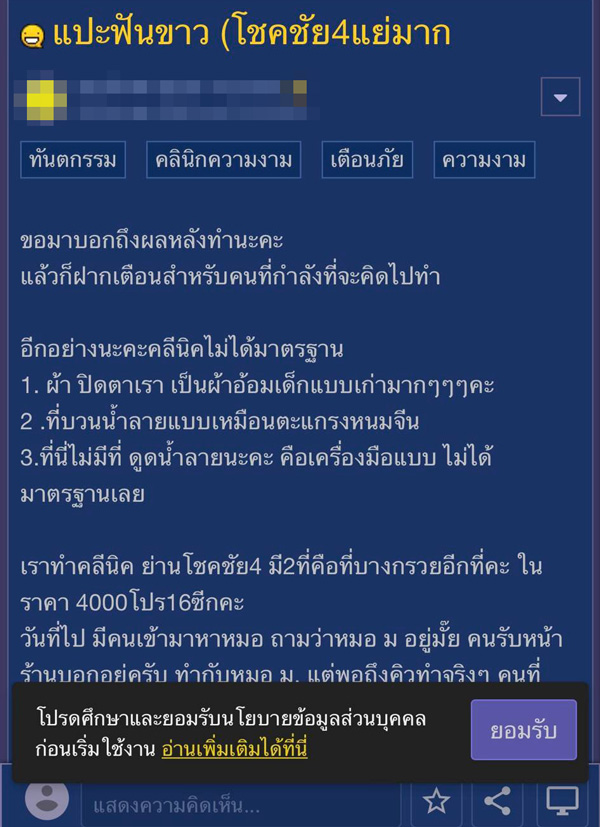Open the profile avatar beside the comment box
Viewport: 600px width, 827px height.
tap(47, 801)
